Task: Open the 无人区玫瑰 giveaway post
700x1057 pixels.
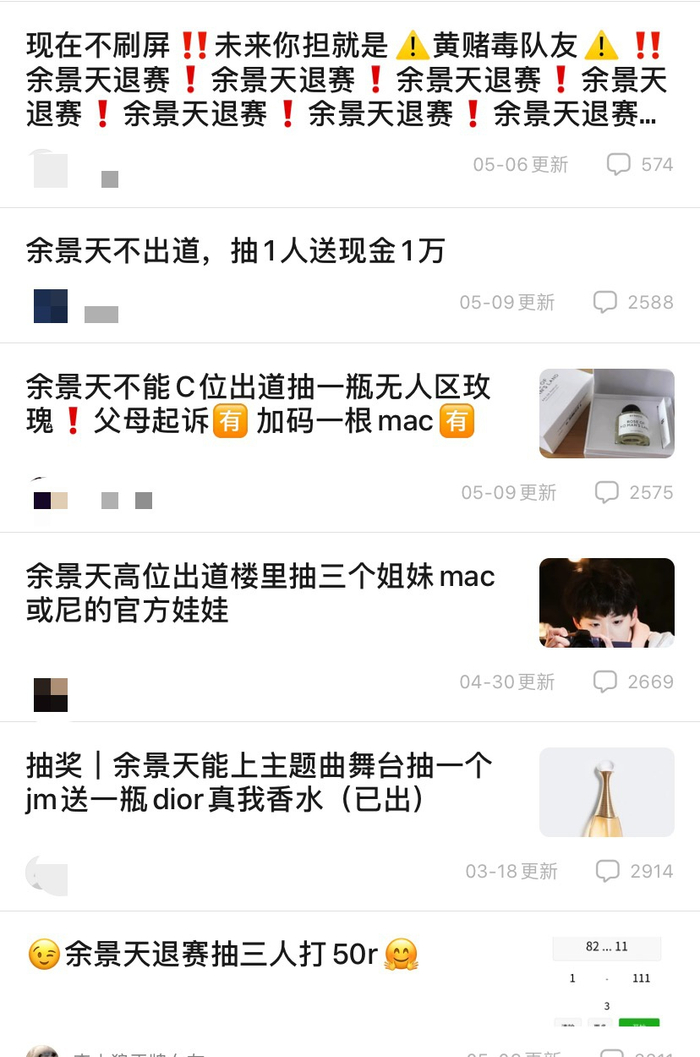Action: coord(260,404)
